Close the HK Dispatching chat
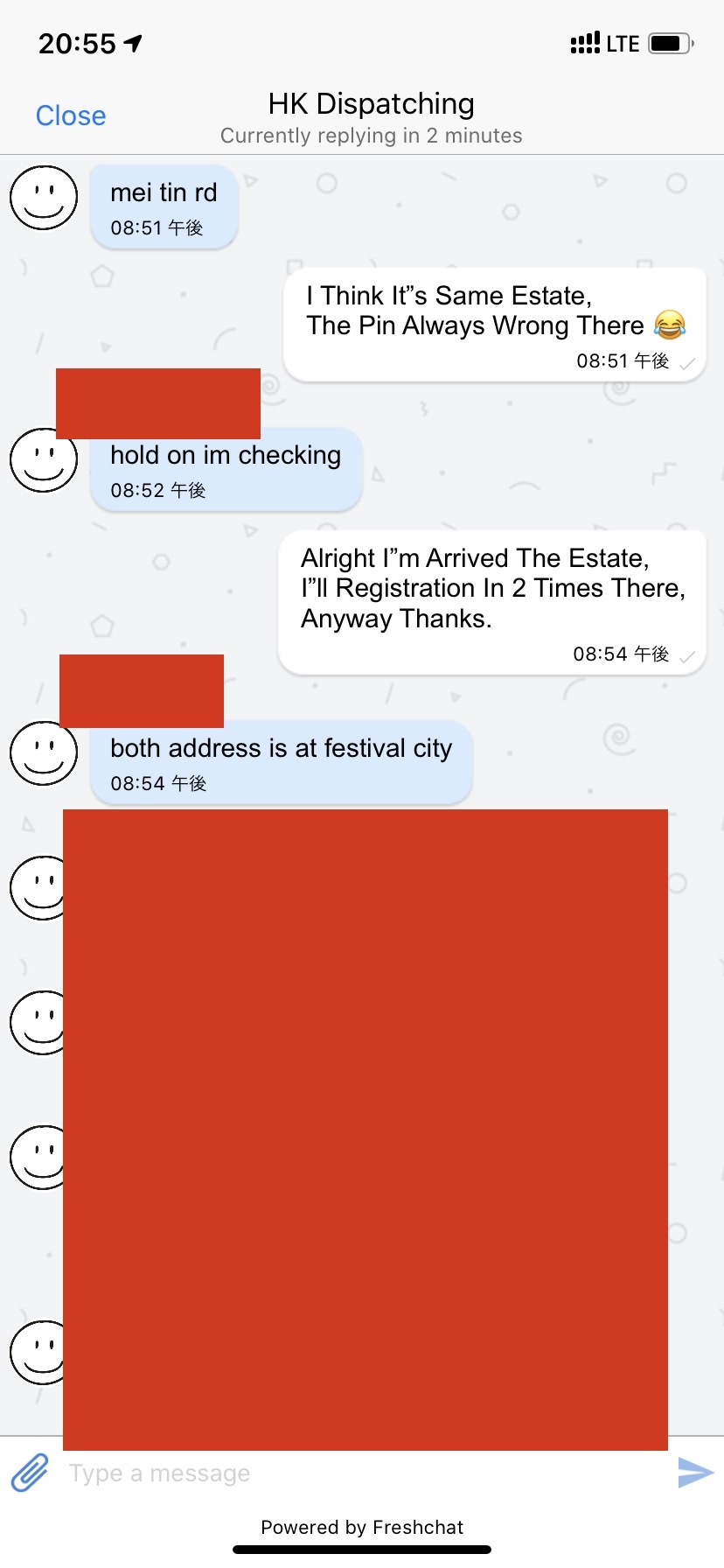This screenshot has width=724, height=1568. pos(71,115)
